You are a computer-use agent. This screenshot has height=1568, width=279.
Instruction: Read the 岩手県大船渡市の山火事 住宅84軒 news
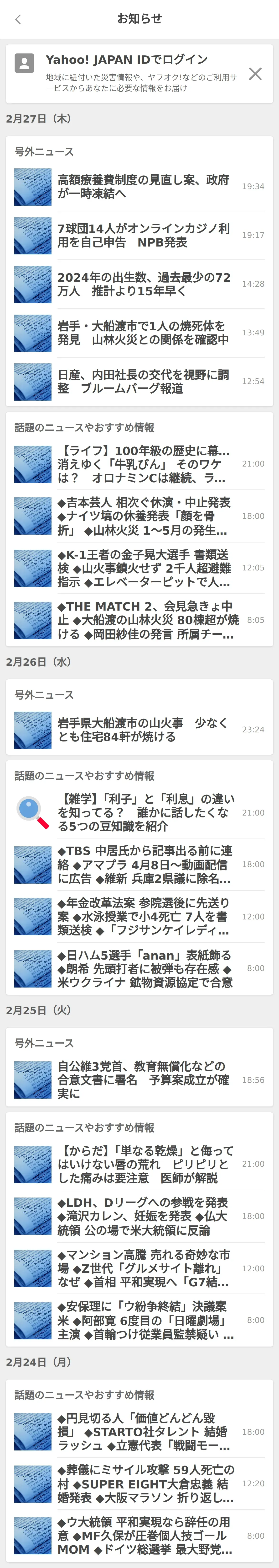[144, 730]
